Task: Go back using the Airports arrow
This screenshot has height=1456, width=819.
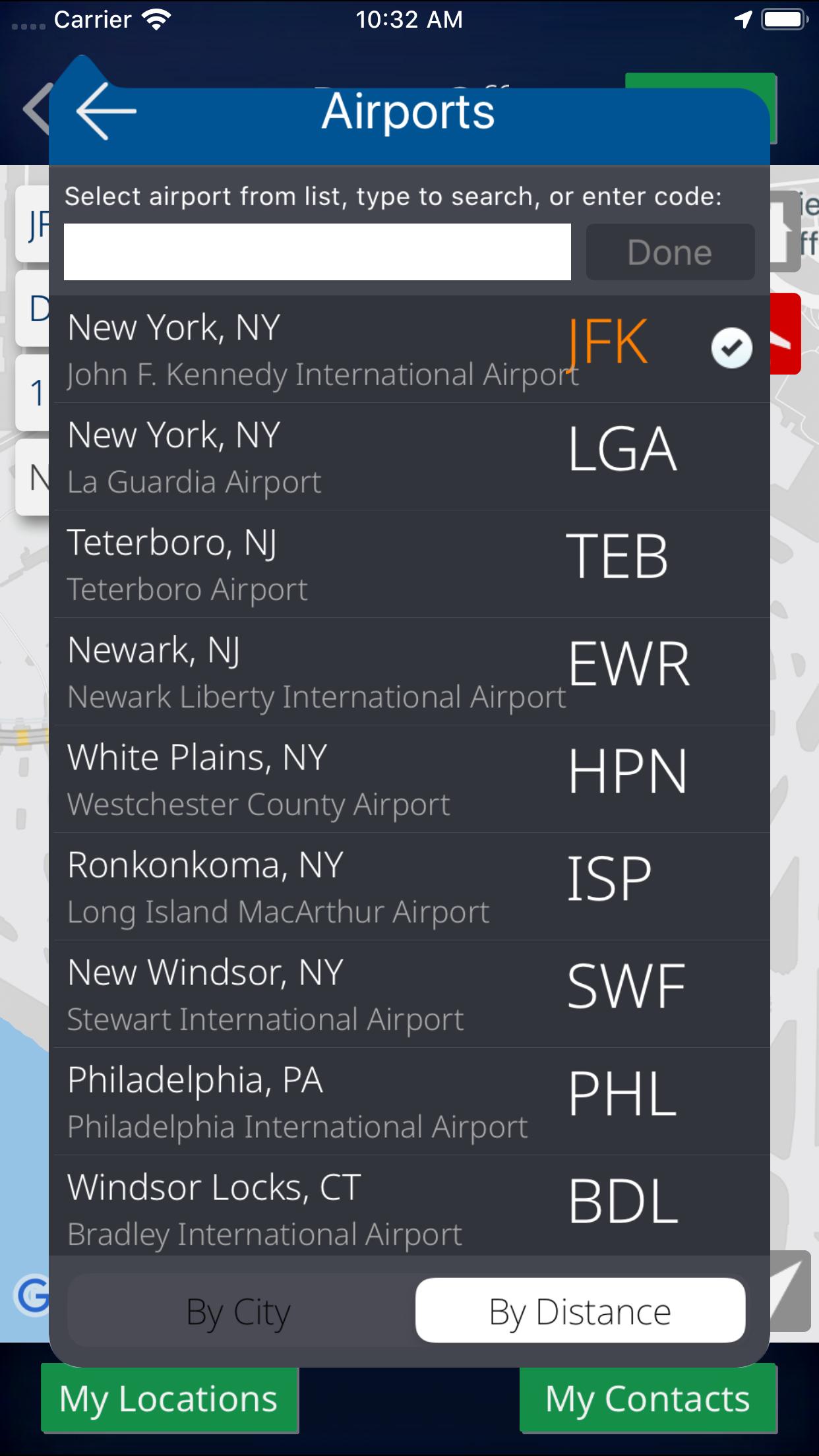Action: point(106,111)
